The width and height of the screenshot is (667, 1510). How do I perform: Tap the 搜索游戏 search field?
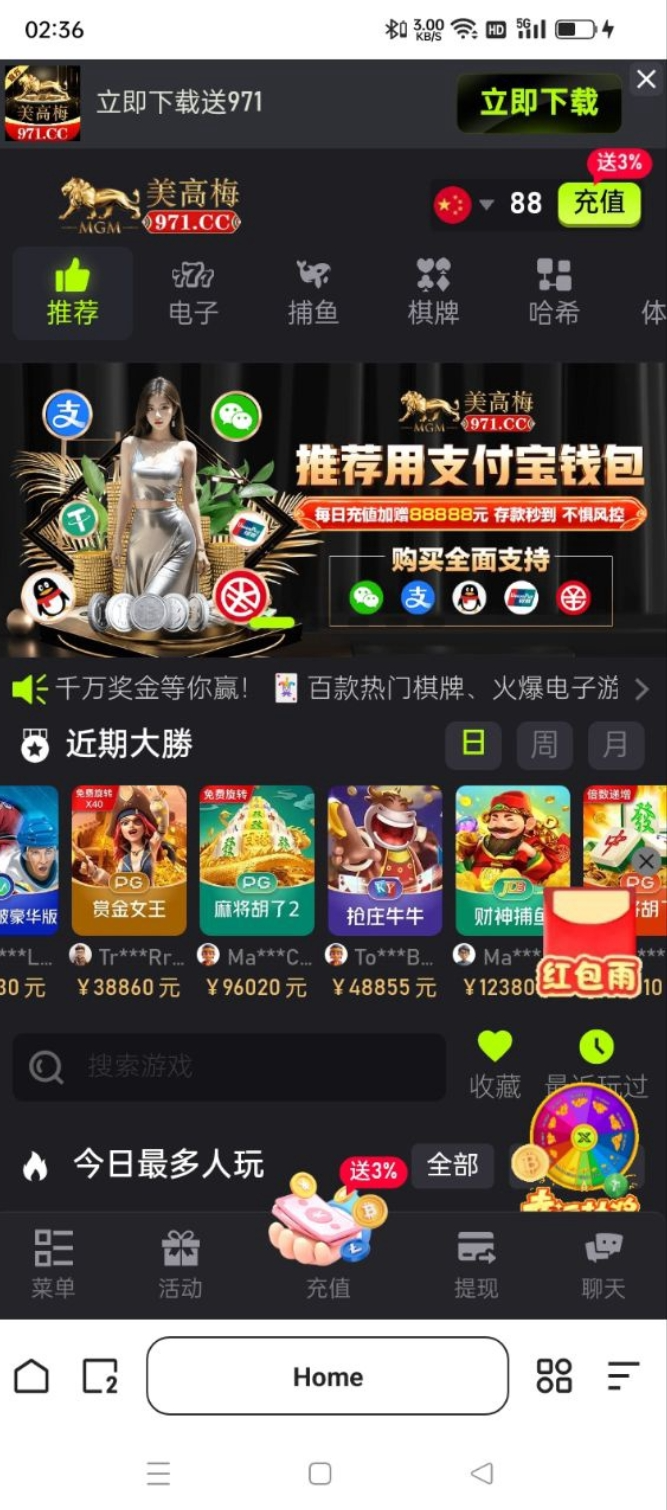pos(229,1067)
